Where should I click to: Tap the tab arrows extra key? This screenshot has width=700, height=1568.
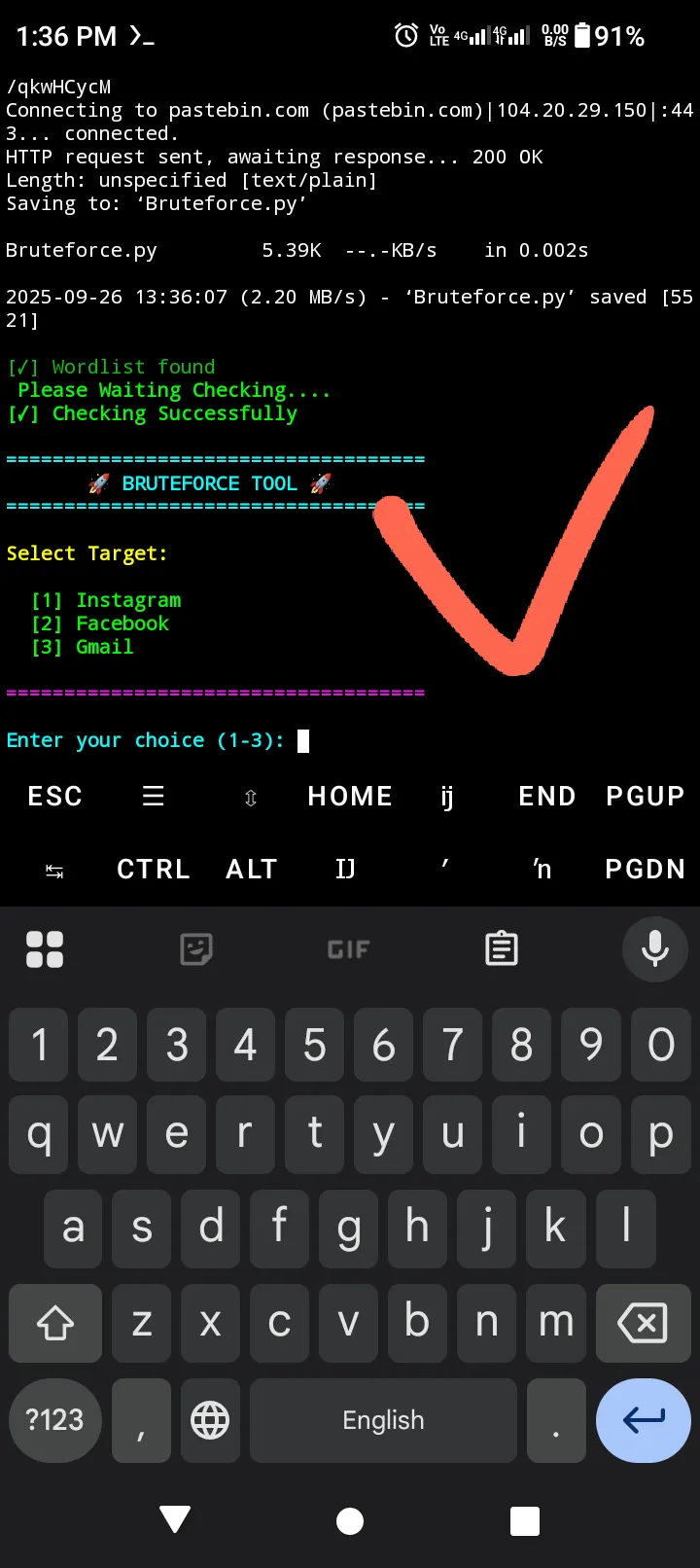[54, 871]
